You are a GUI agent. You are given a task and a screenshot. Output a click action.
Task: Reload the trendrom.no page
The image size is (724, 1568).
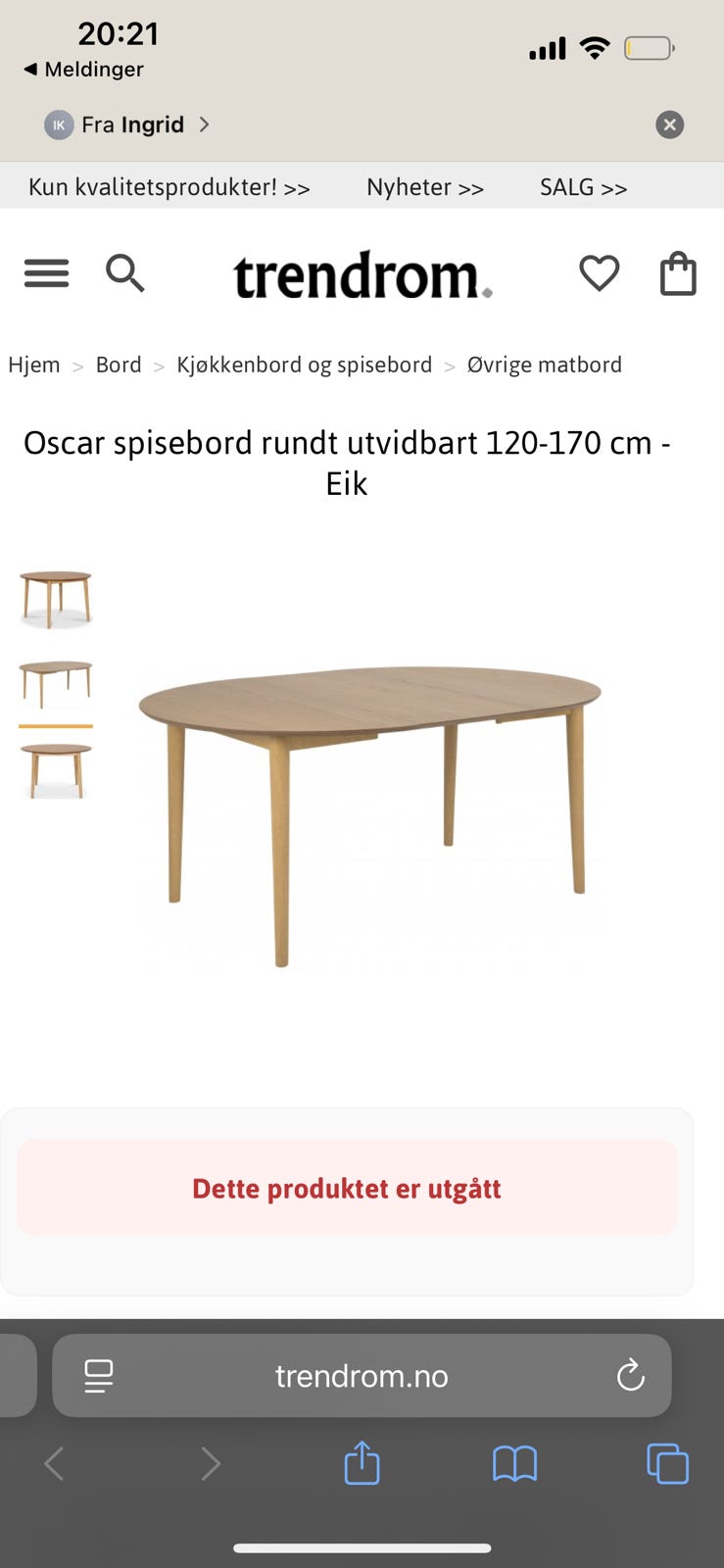(x=630, y=1376)
